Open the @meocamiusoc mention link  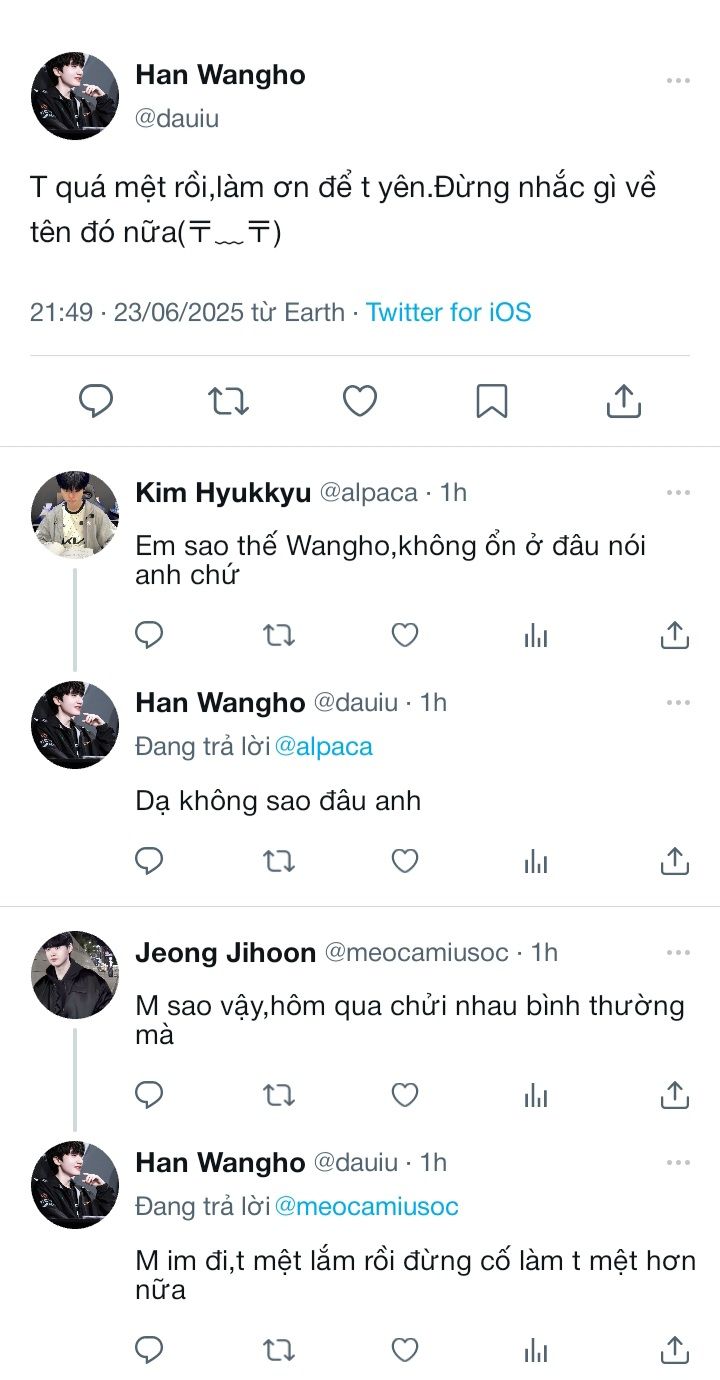(x=366, y=1206)
